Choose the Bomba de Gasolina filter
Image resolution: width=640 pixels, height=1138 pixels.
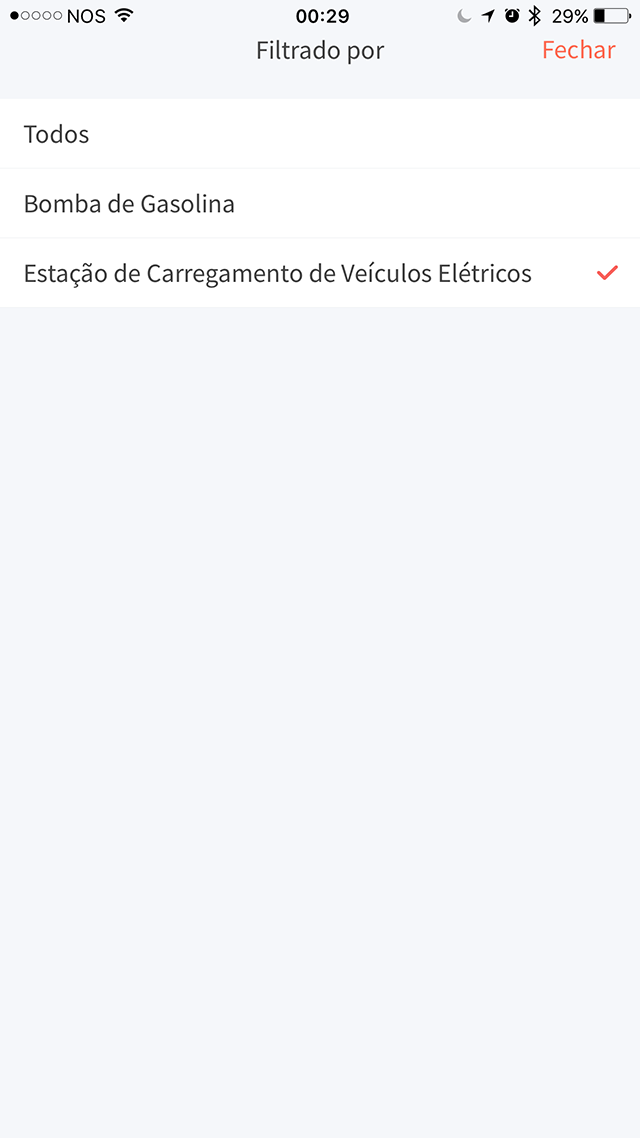(129, 204)
